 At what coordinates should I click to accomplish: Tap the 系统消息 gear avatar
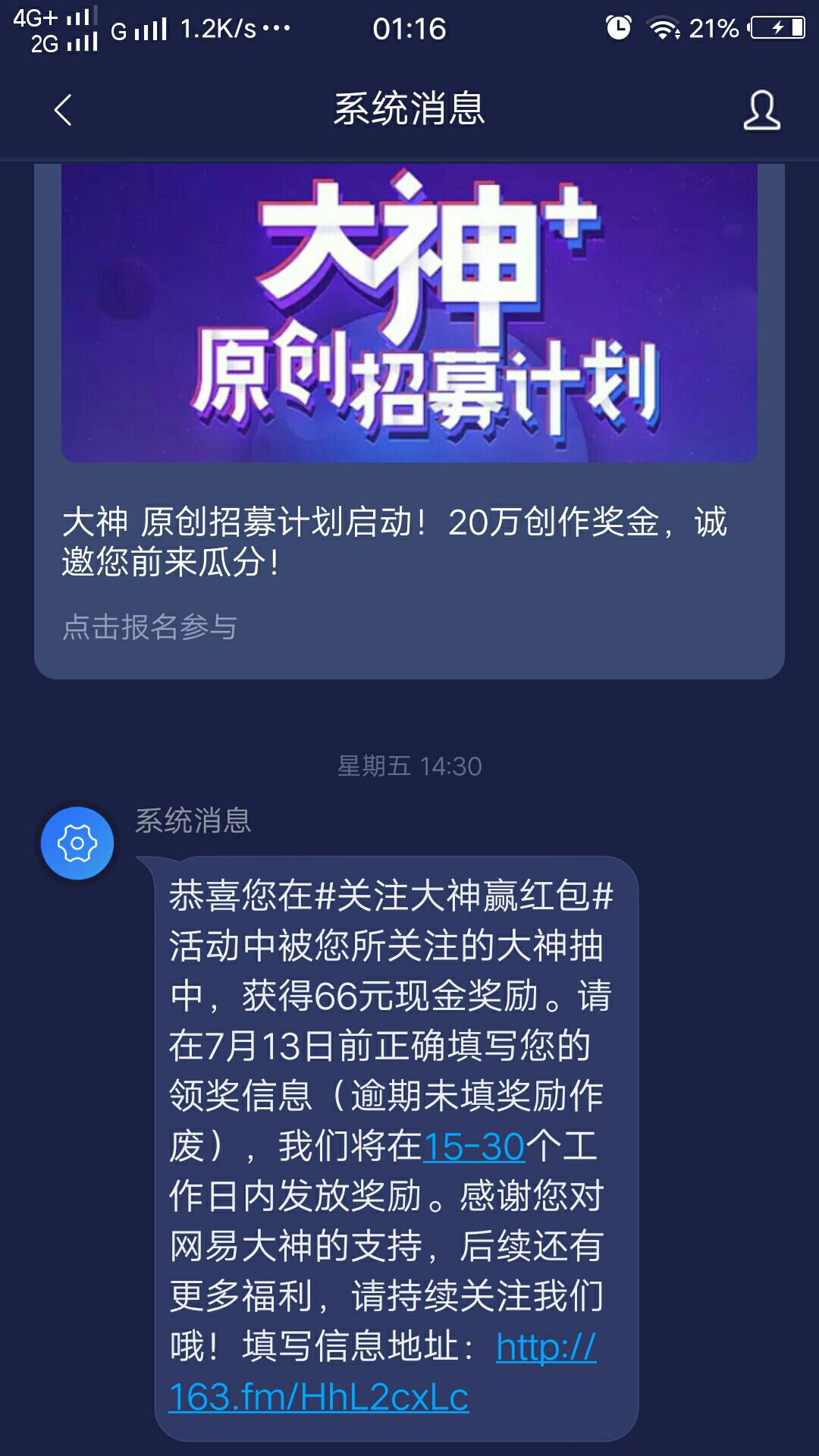click(x=77, y=843)
